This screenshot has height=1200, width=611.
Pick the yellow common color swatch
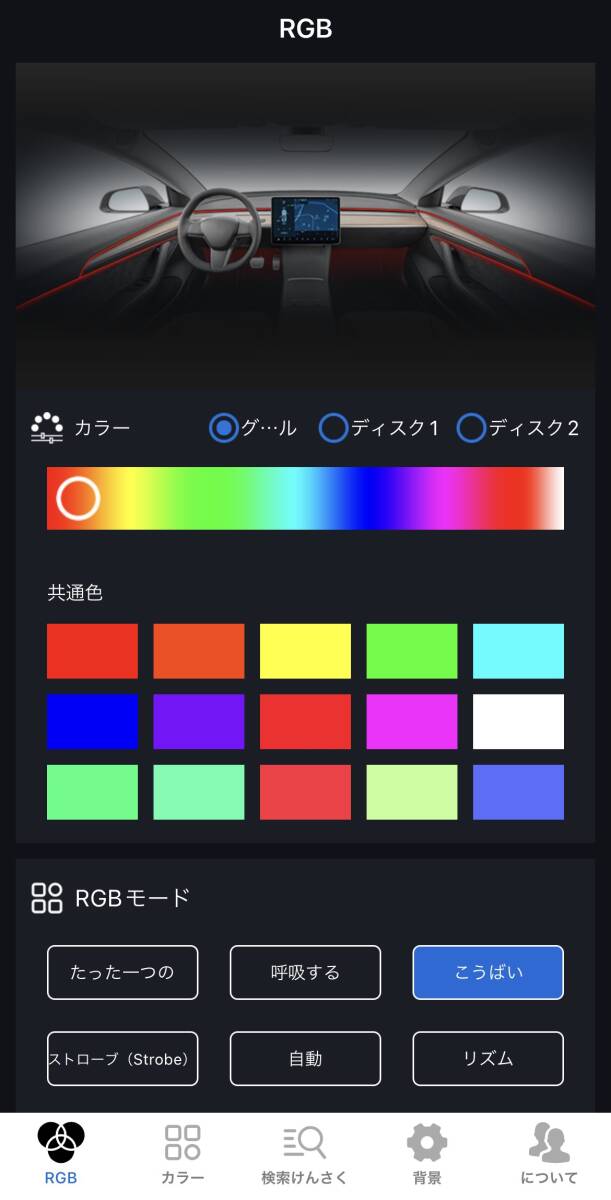click(x=305, y=651)
